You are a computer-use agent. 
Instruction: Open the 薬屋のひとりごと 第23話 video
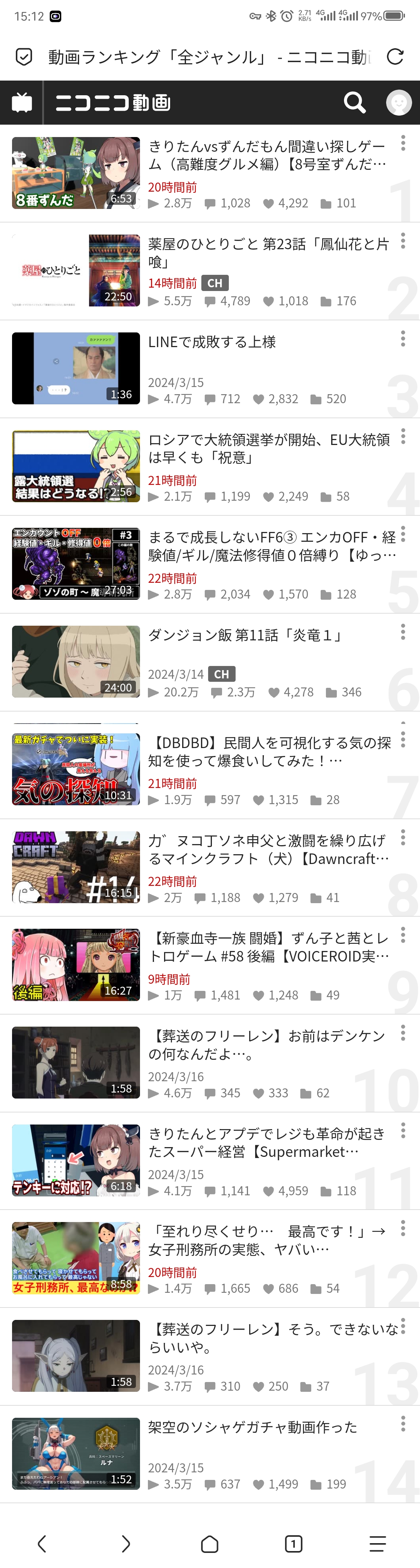click(x=268, y=253)
